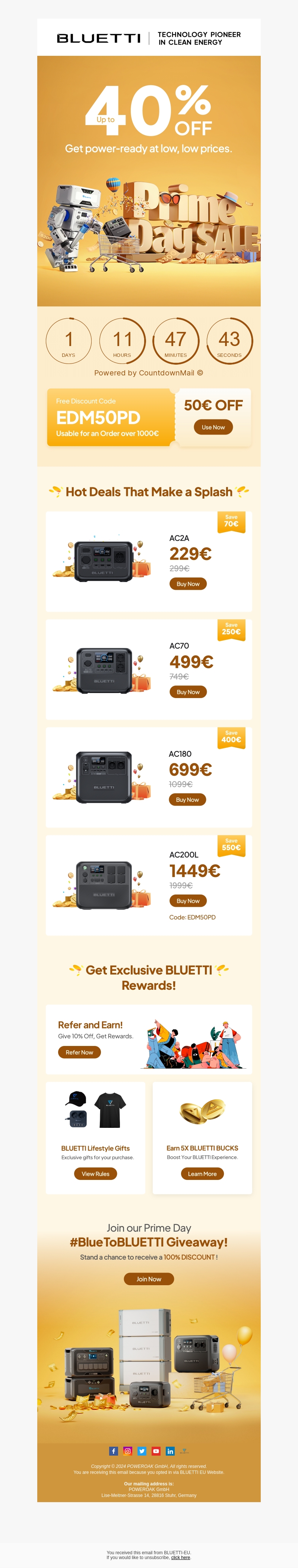298x1568 pixels.
Task: Buy the AC200L at 1449€
Action: click(188, 901)
